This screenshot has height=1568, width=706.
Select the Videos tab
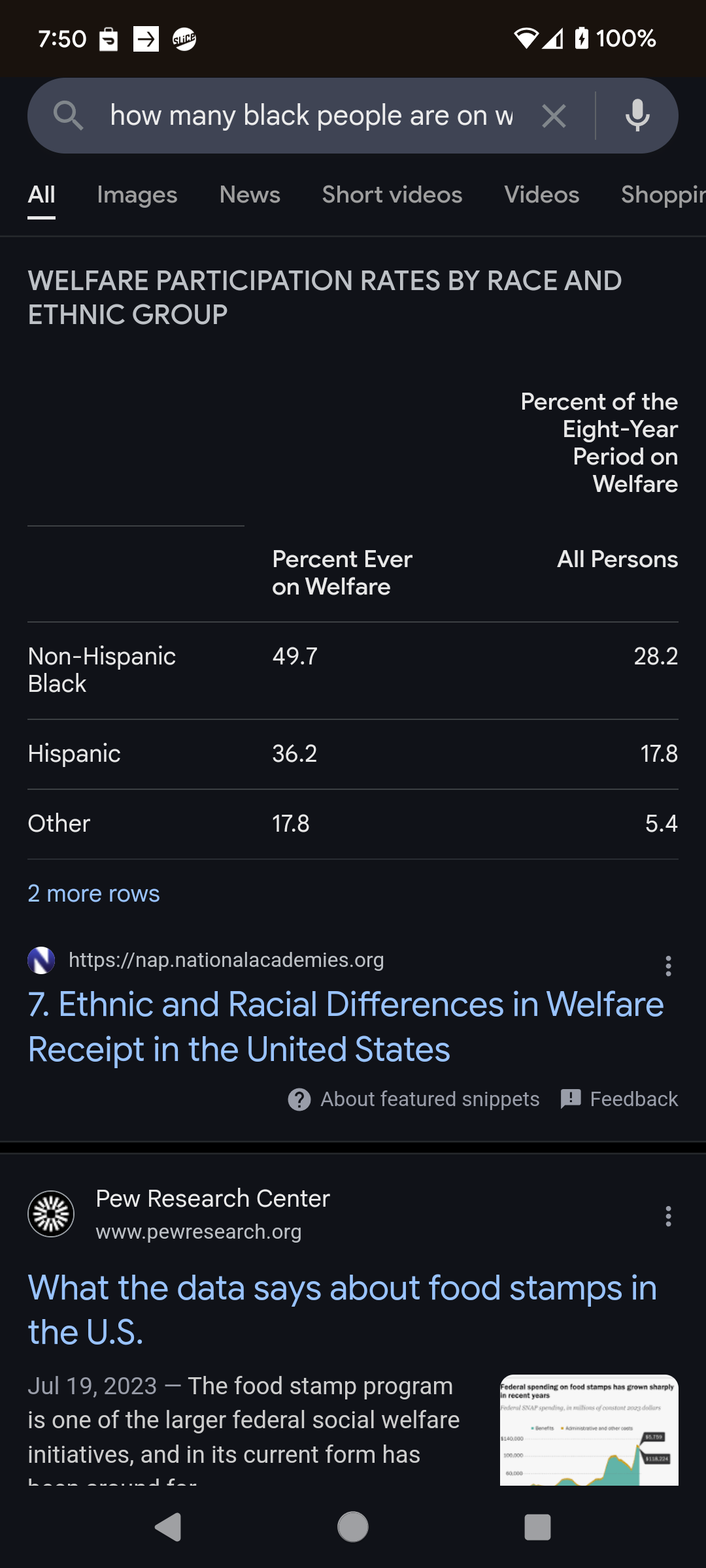click(542, 195)
